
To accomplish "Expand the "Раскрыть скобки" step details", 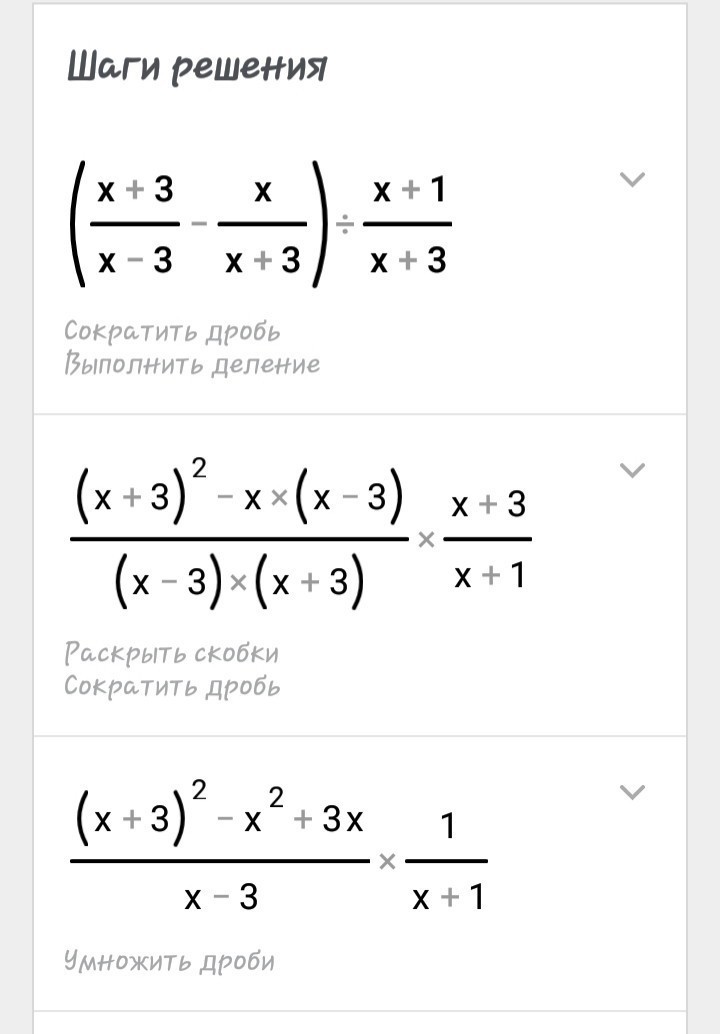I will tap(632, 470).
